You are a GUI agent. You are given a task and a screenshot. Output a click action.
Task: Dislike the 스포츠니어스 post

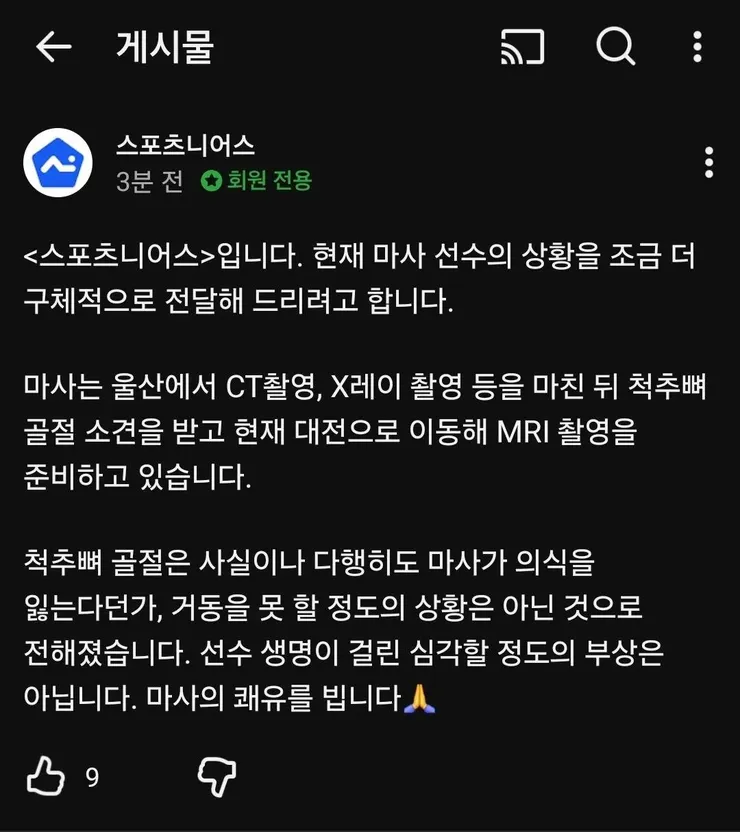(x=216, y=776)
